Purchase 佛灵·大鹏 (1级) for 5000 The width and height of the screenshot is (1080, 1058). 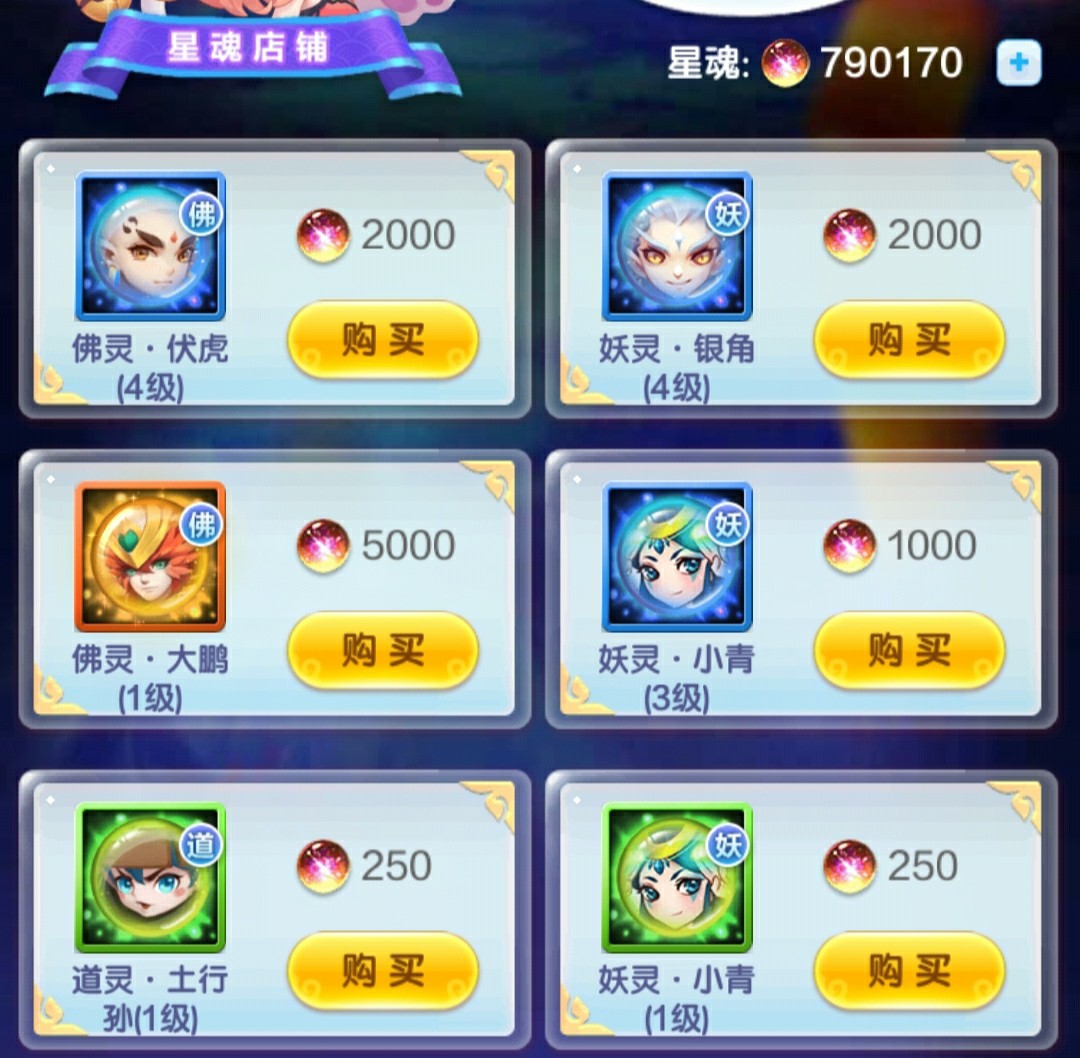click(383, 651)
